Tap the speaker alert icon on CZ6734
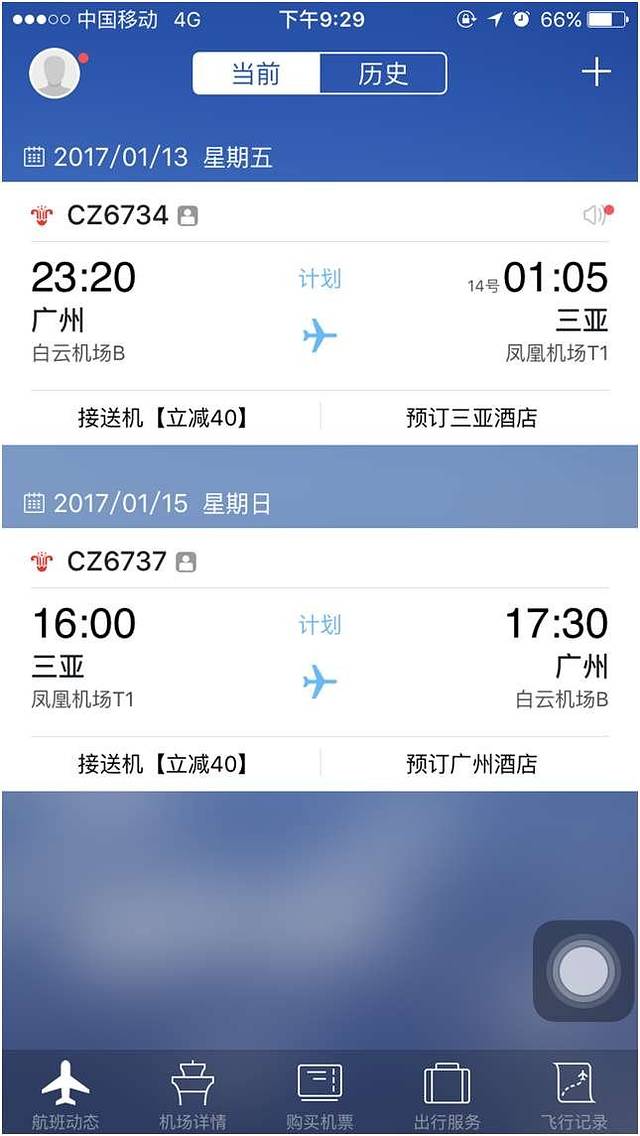This screenshot has height=1136, width=640. tap(596, 214)
